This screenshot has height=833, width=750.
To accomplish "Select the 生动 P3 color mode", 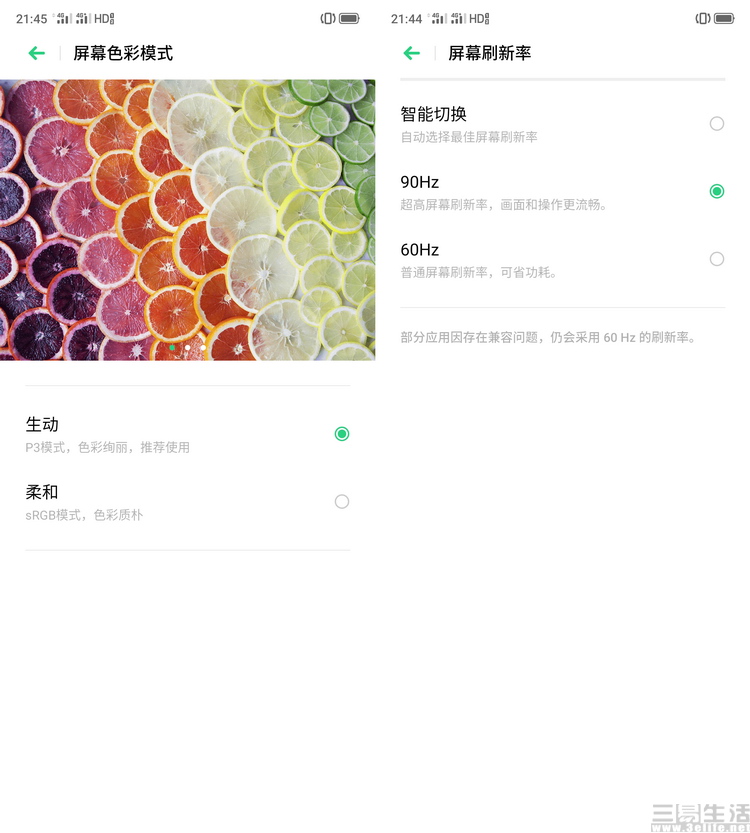I will (342, 434).
